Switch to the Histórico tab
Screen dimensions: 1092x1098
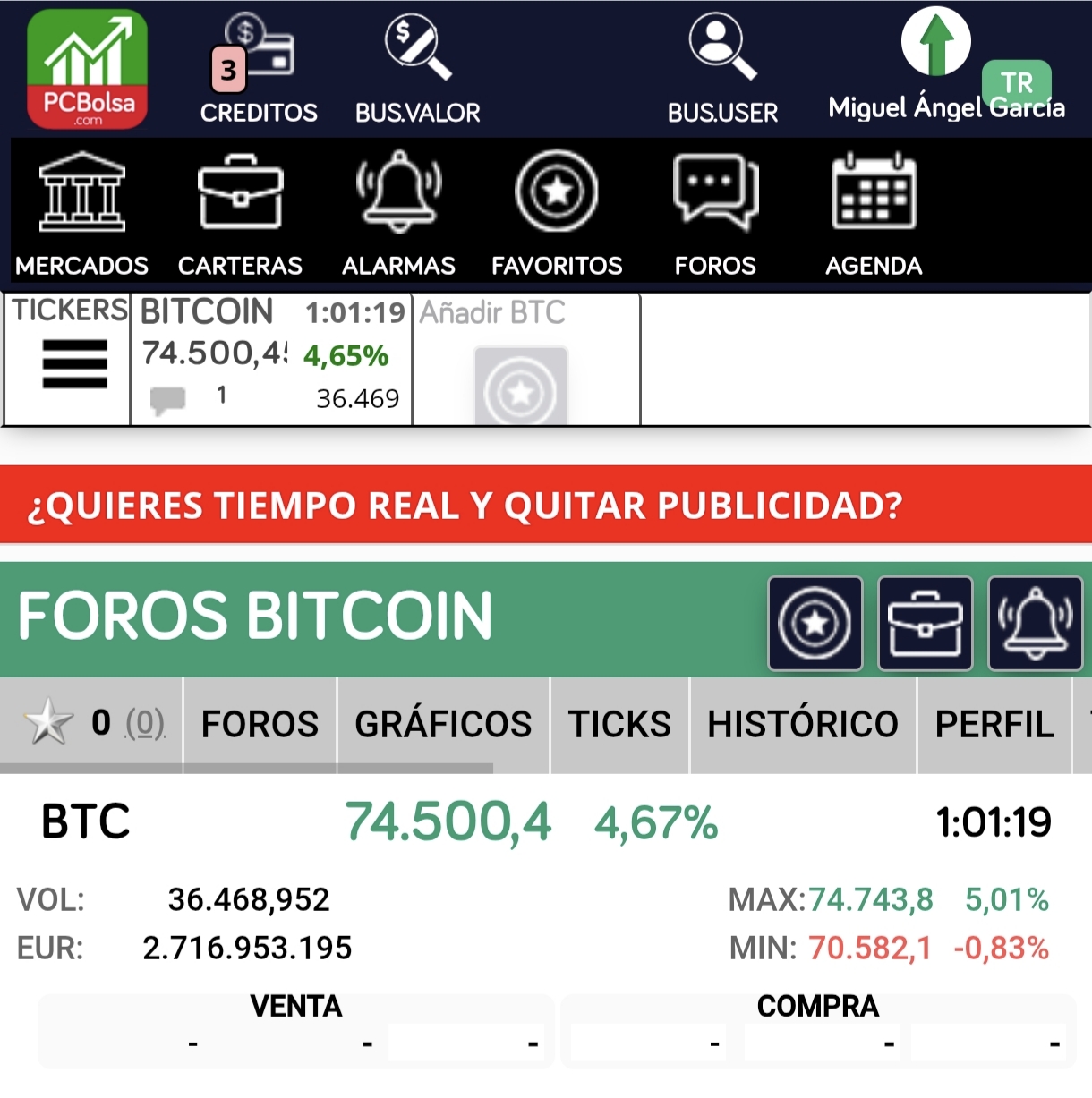point(802,724)
